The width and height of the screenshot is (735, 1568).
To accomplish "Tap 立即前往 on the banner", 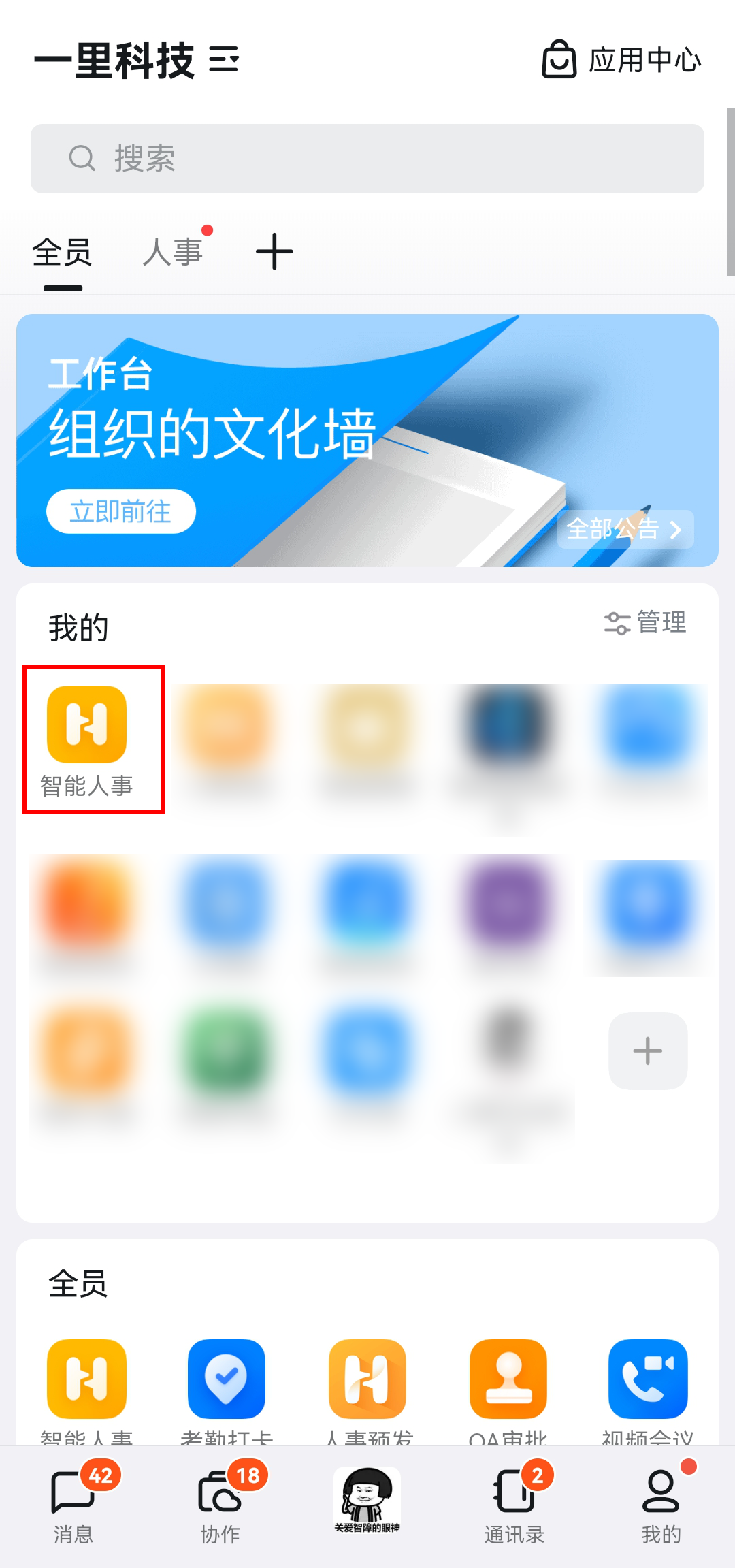I will pyautogui.click(x=121, y=511).
